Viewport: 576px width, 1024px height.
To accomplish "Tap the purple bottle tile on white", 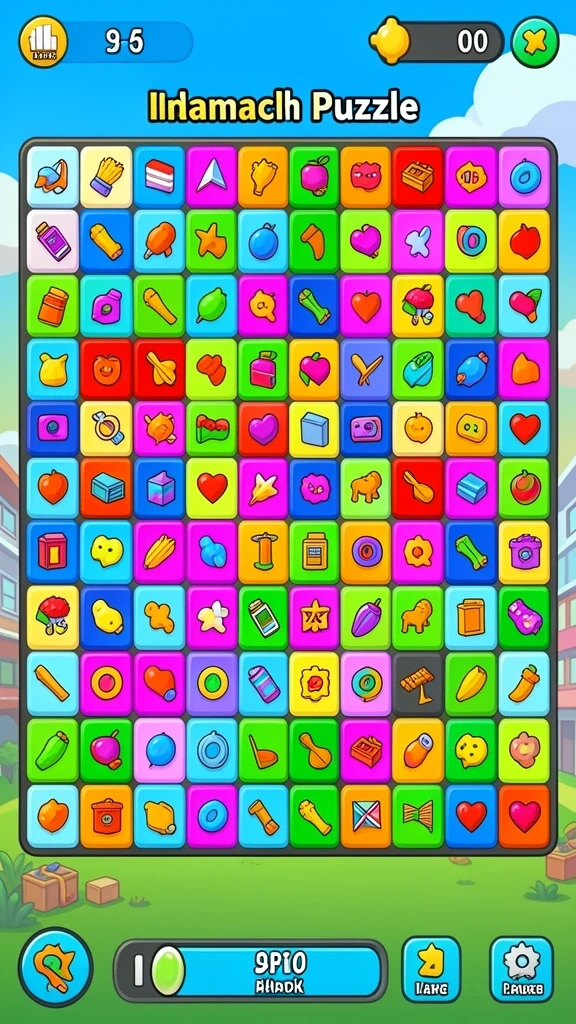I will tap(52, 242).
